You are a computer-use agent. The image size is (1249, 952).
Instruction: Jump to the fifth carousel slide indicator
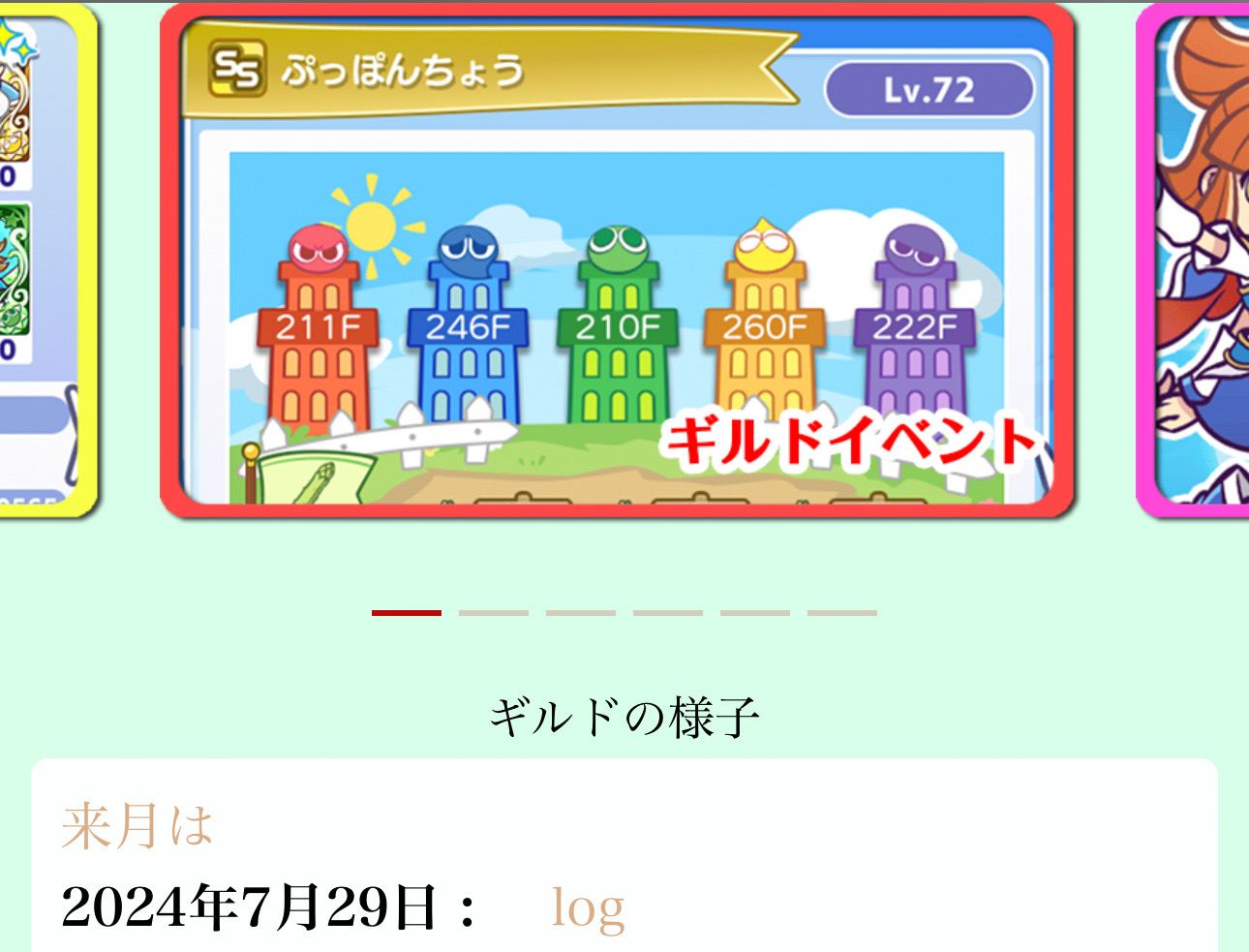pyautogui.click(x=755, y=613)
